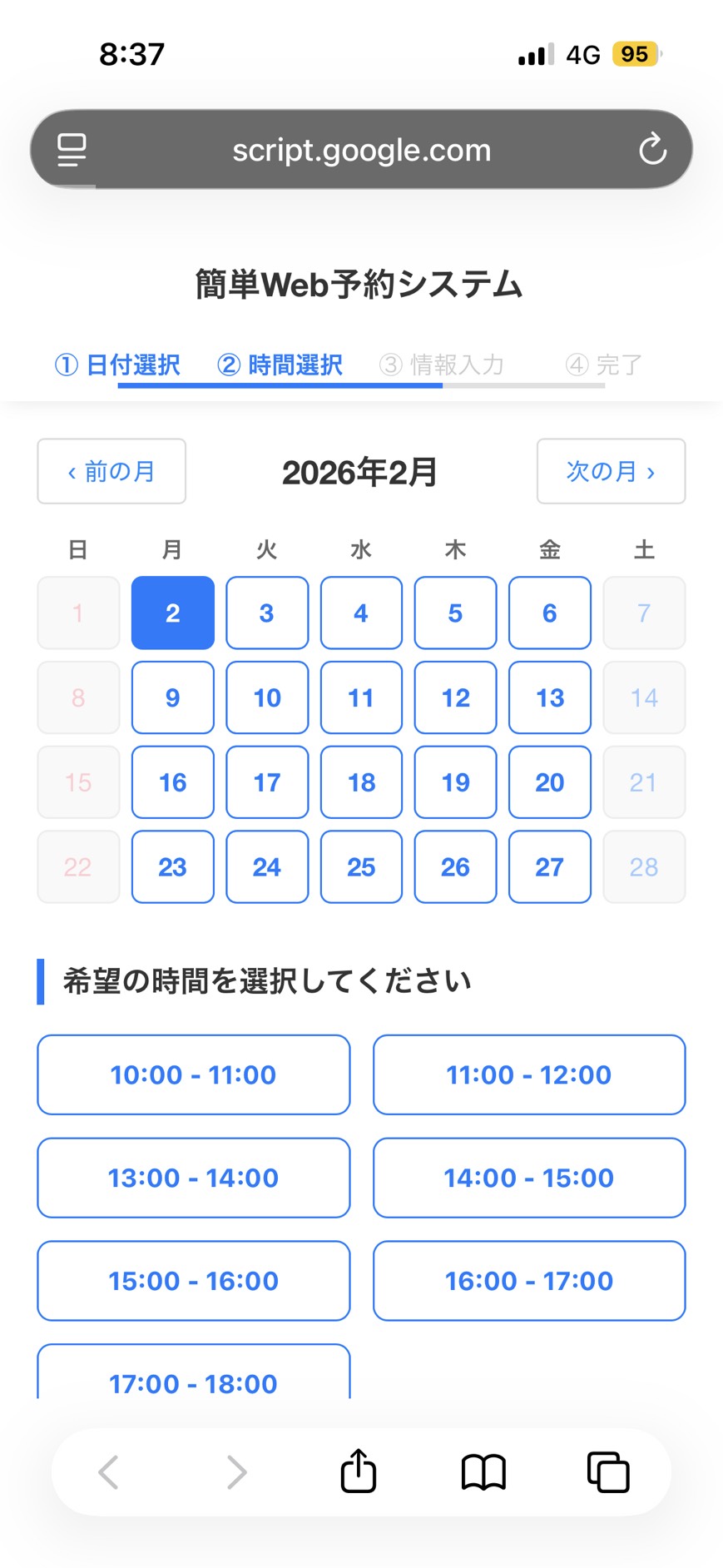This screenshot has height=1568, width=723.
Task: Tap the script.google.com address field
Action: (x=361, y=151)
